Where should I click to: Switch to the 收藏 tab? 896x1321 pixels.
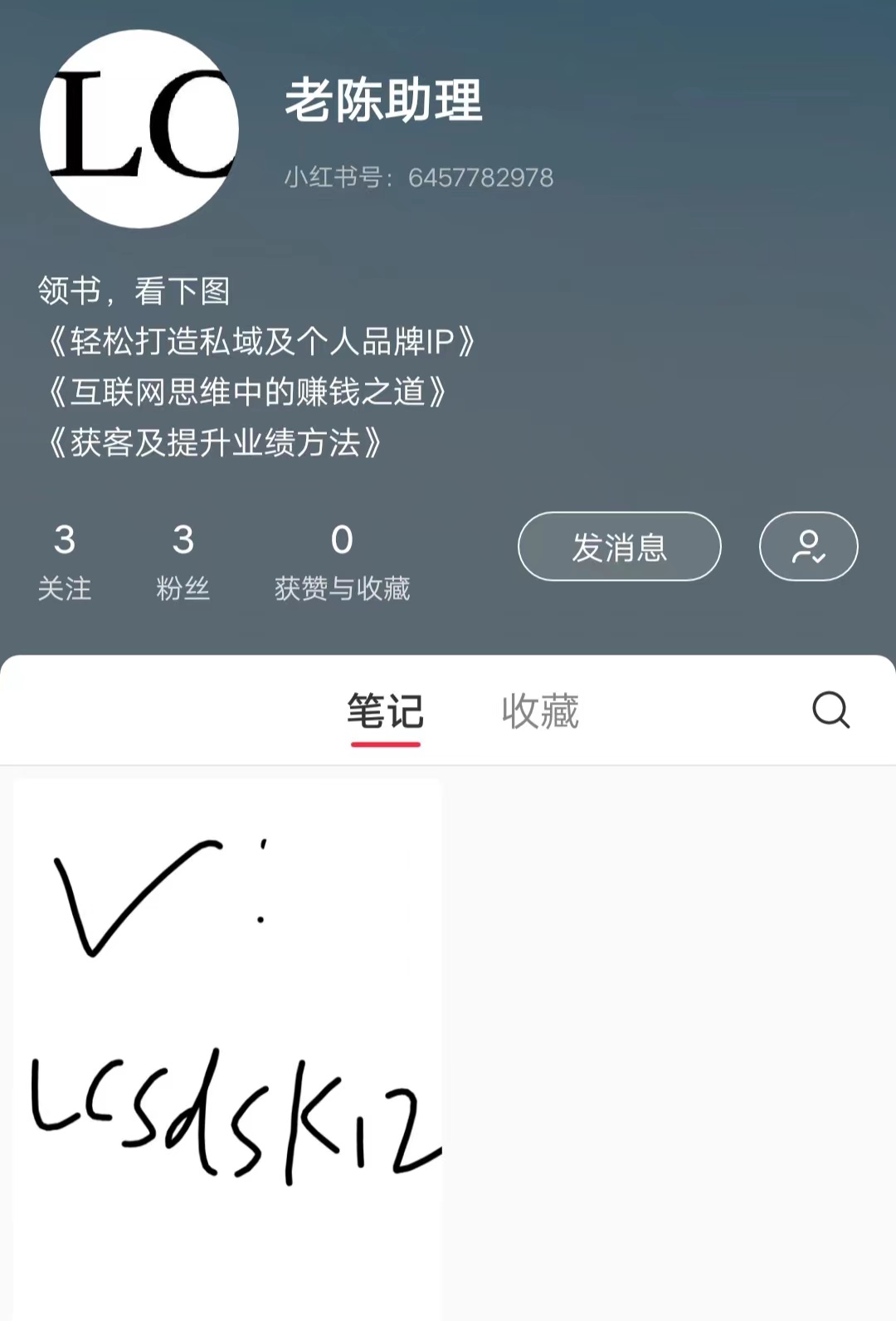540,711
